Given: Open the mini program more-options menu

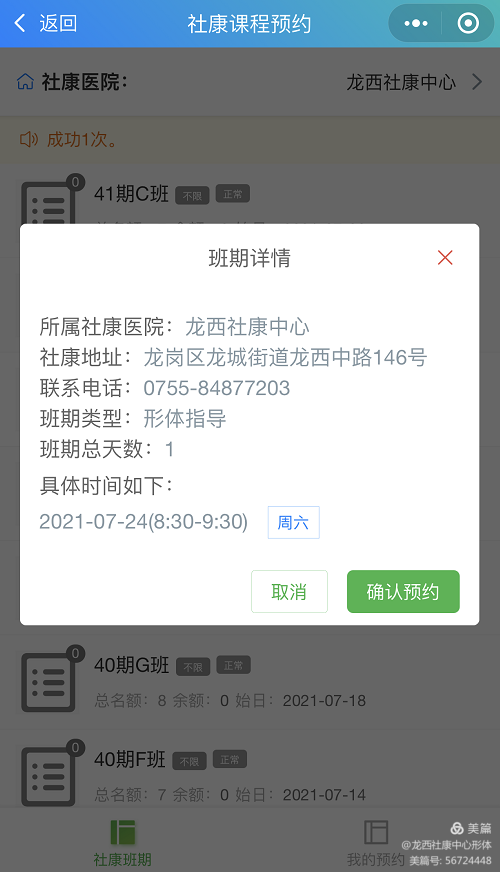Looking at the screenshot, I should [416, 23].
